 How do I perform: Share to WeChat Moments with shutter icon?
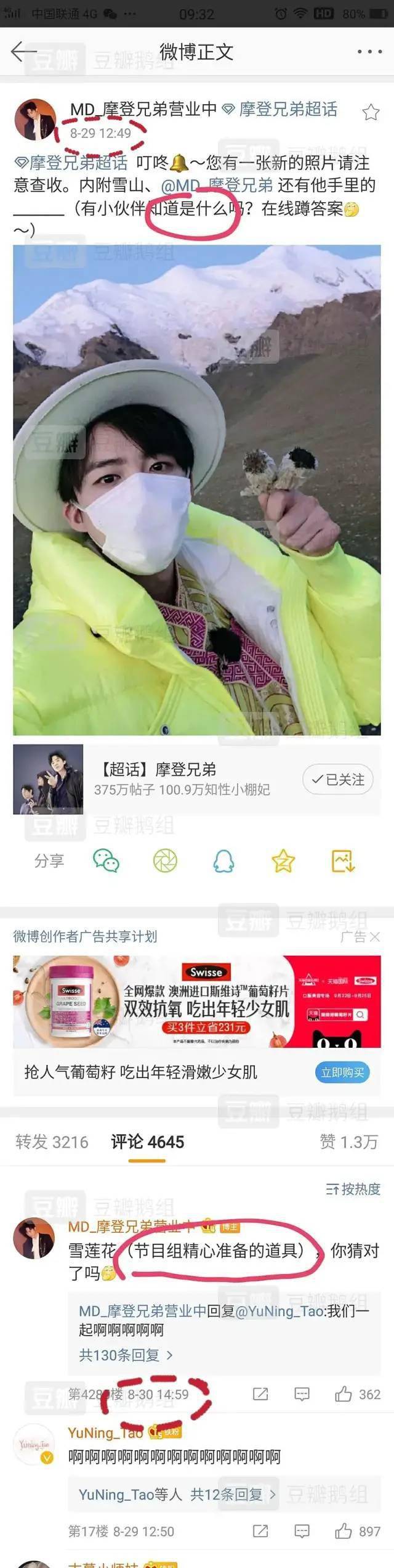click(x=165, y=861)
